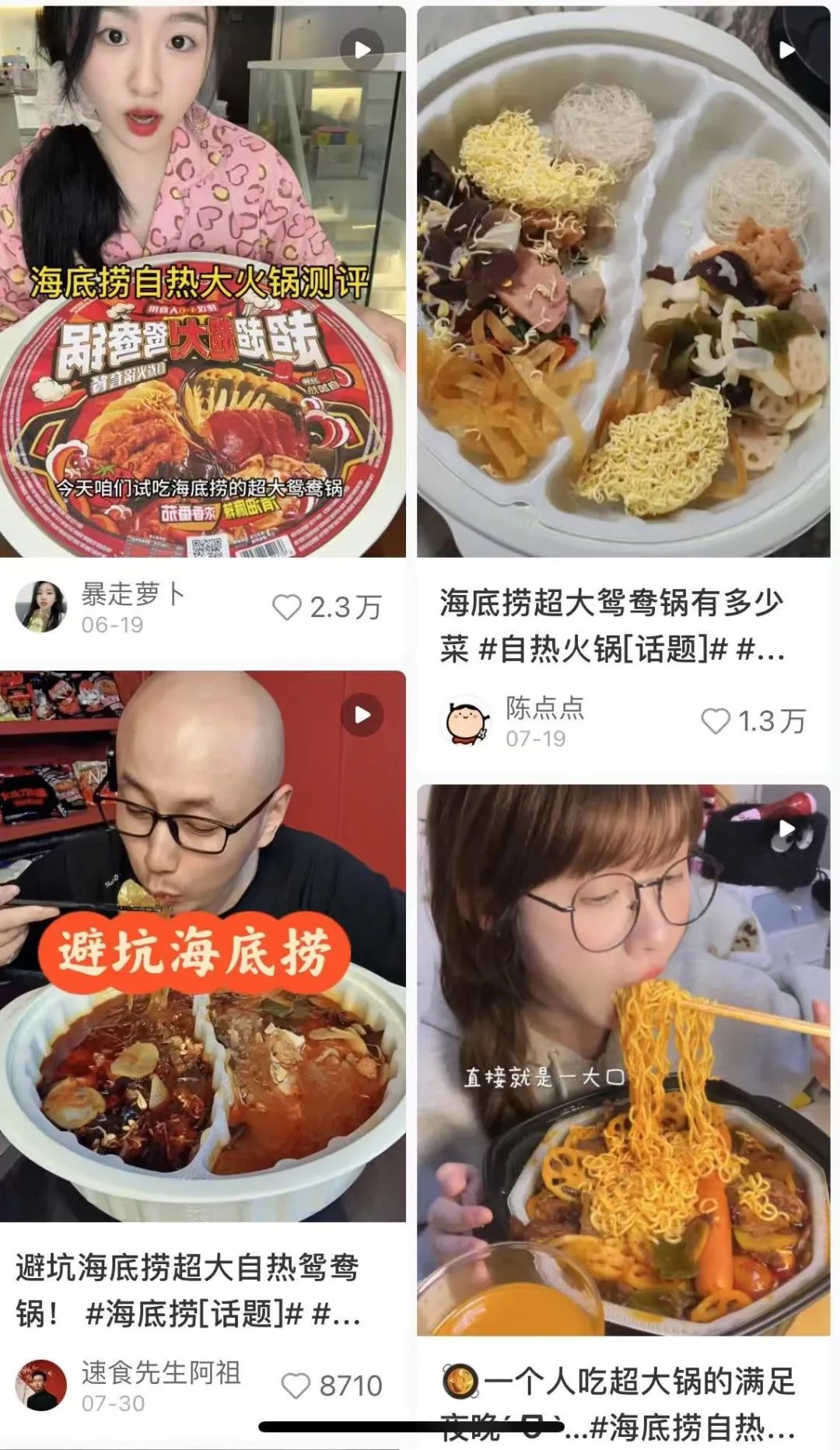
Task: Like 陈点点's post
Action: click(x=716, y=721)
